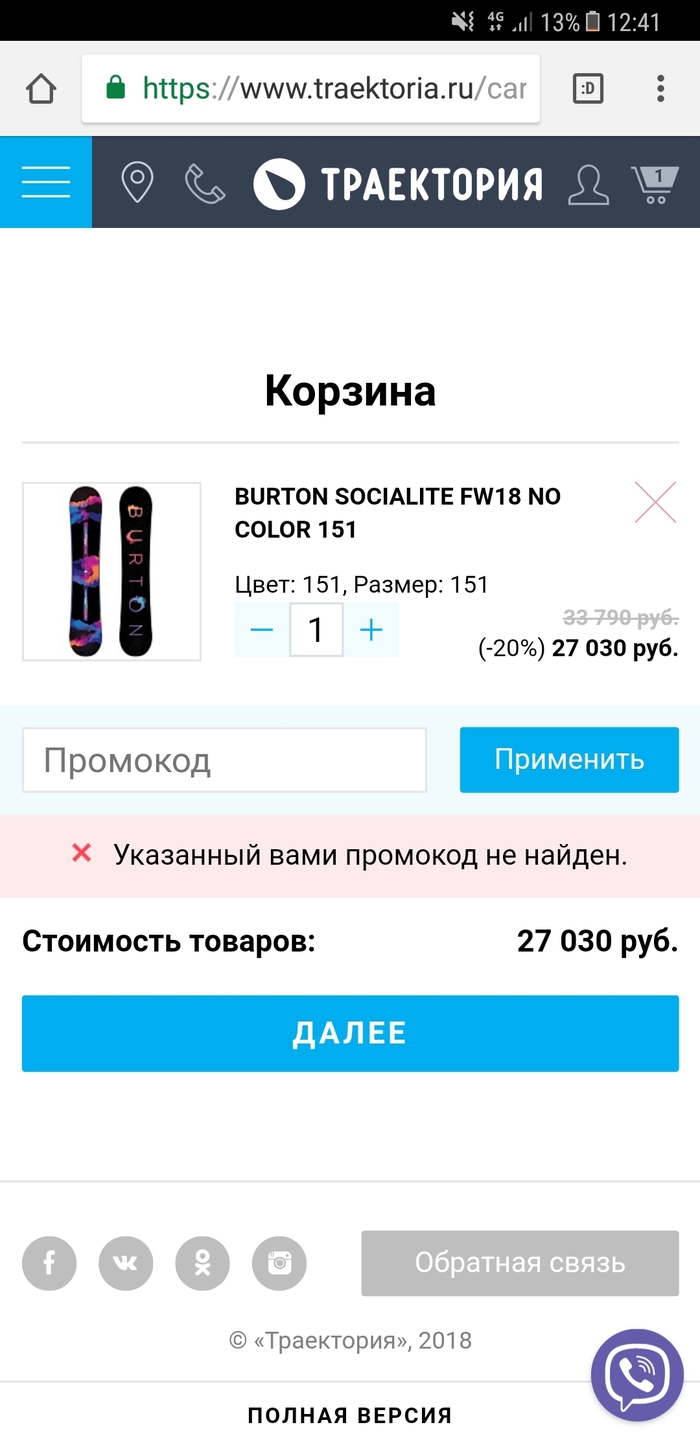Viewport: 700px width, 1438px height.
Task: Remove Burton Socialite from the cart
Action: tap(655, 502)
